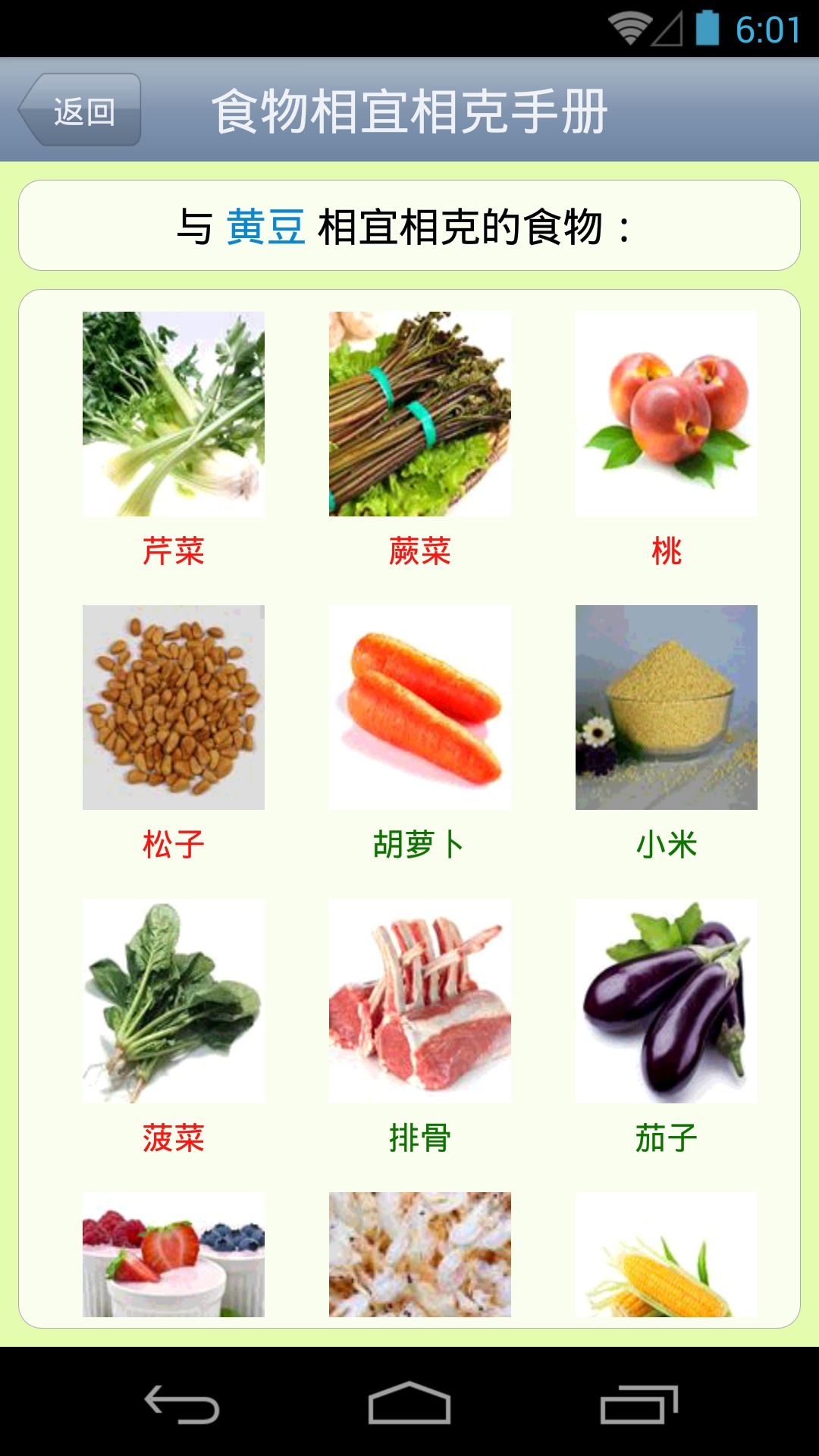Select the dried shrimp picture tile
The width and height of the screenshot is (819, 1456).
point(419,1254)
